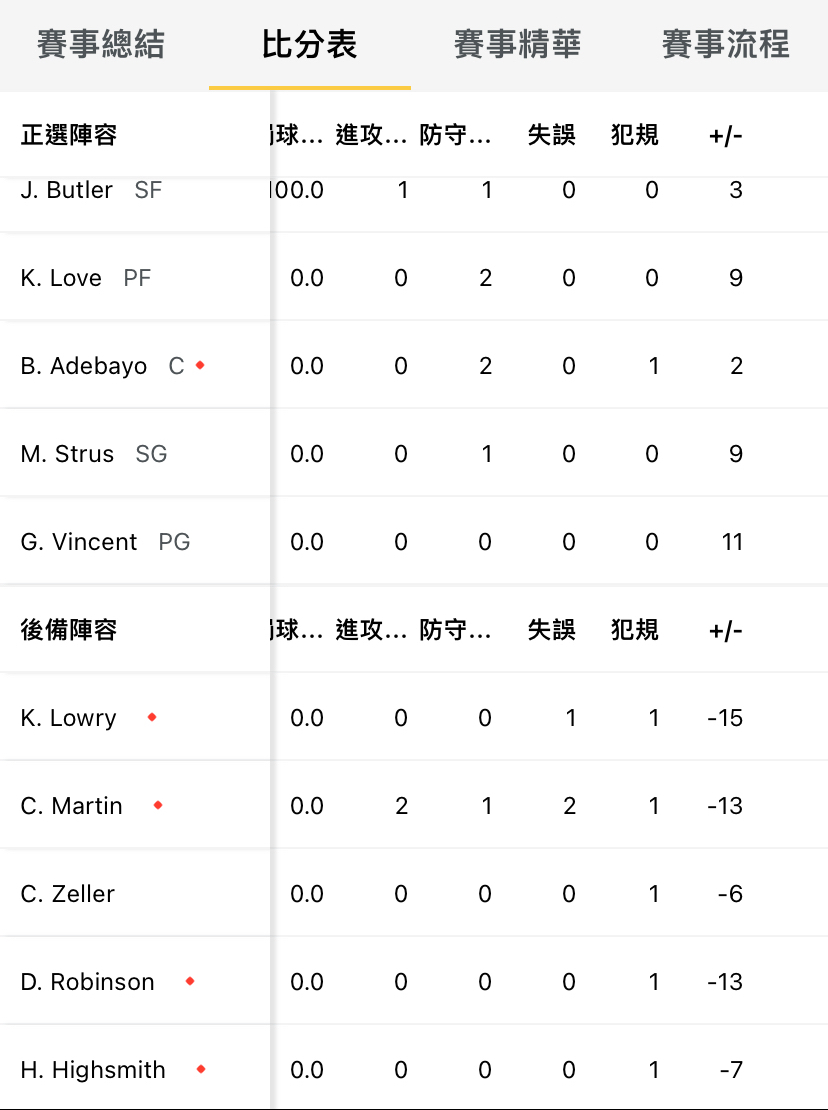
Task: Open C. Zeller's player row
Action: pyautogui.click(x=68, y=894)
